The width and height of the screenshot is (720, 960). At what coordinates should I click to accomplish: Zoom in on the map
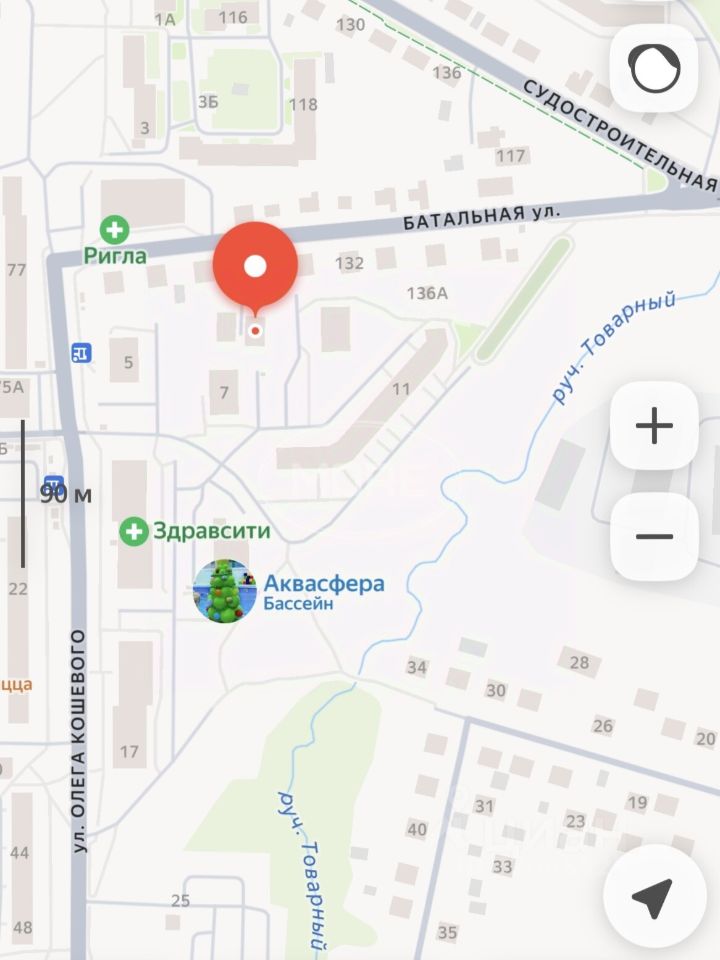(x=654, y=426)
